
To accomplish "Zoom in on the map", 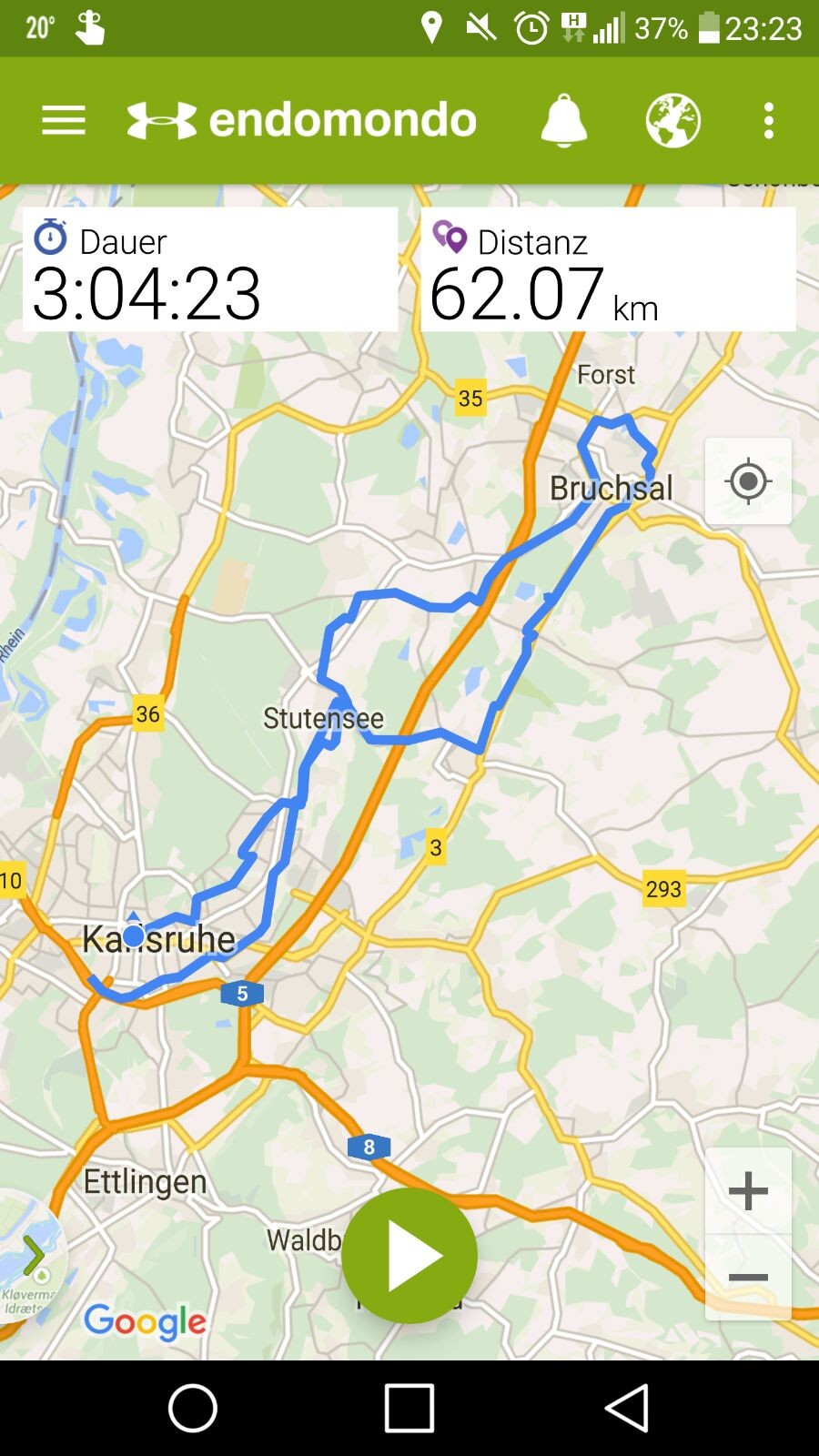I will pyautogui.click(x=748, y=1190).
